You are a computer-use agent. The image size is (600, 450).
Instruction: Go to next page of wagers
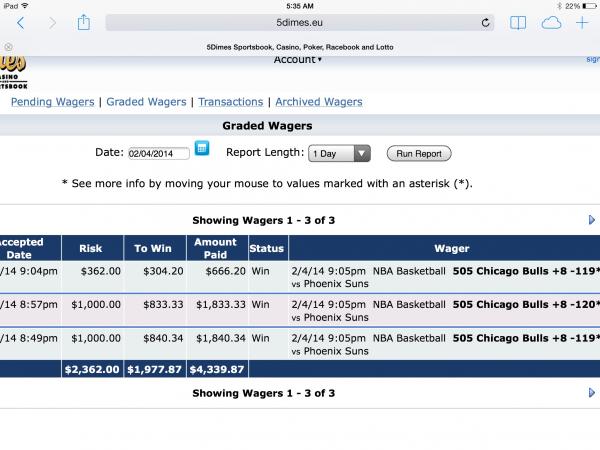click(x=592, y=220)
